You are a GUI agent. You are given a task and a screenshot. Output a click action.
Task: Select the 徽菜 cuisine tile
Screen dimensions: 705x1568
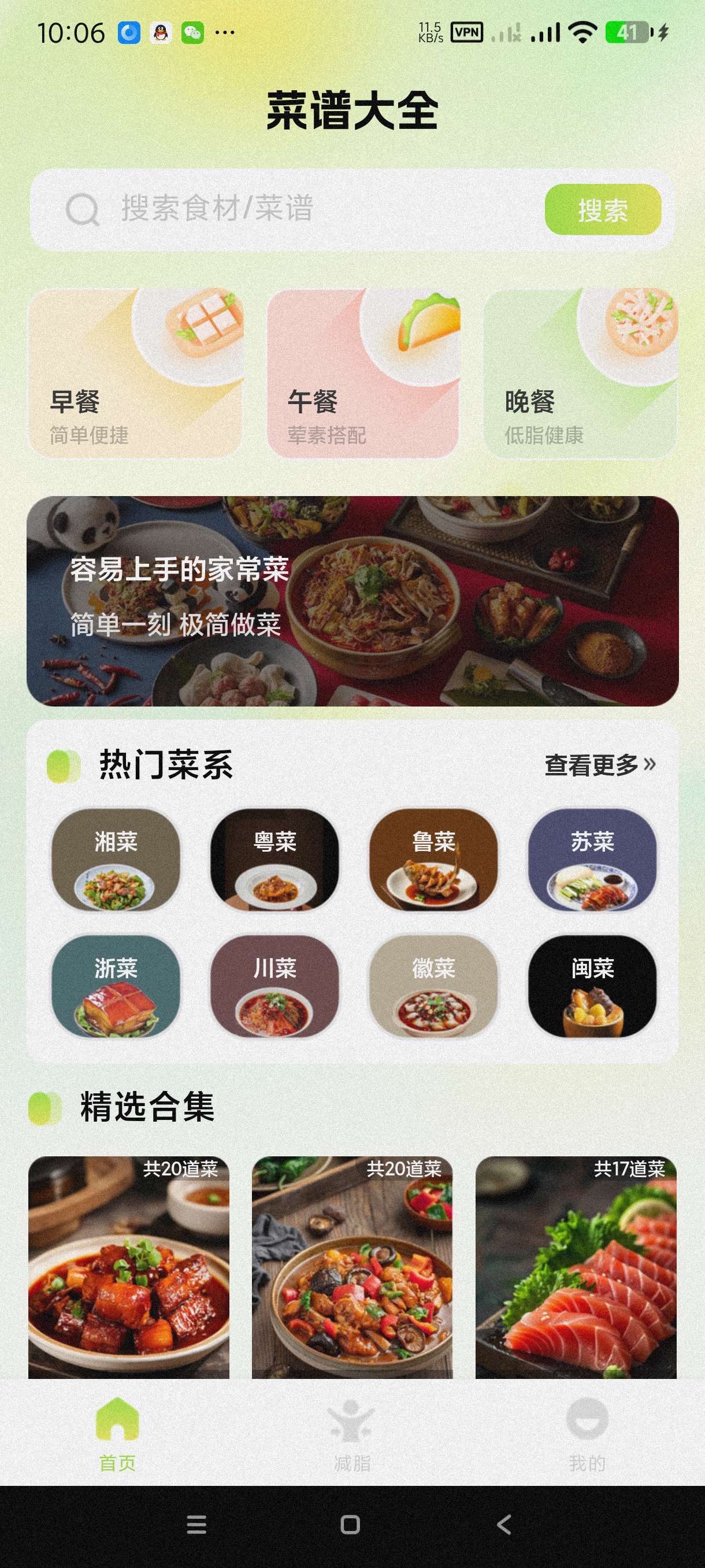(433, 986)
